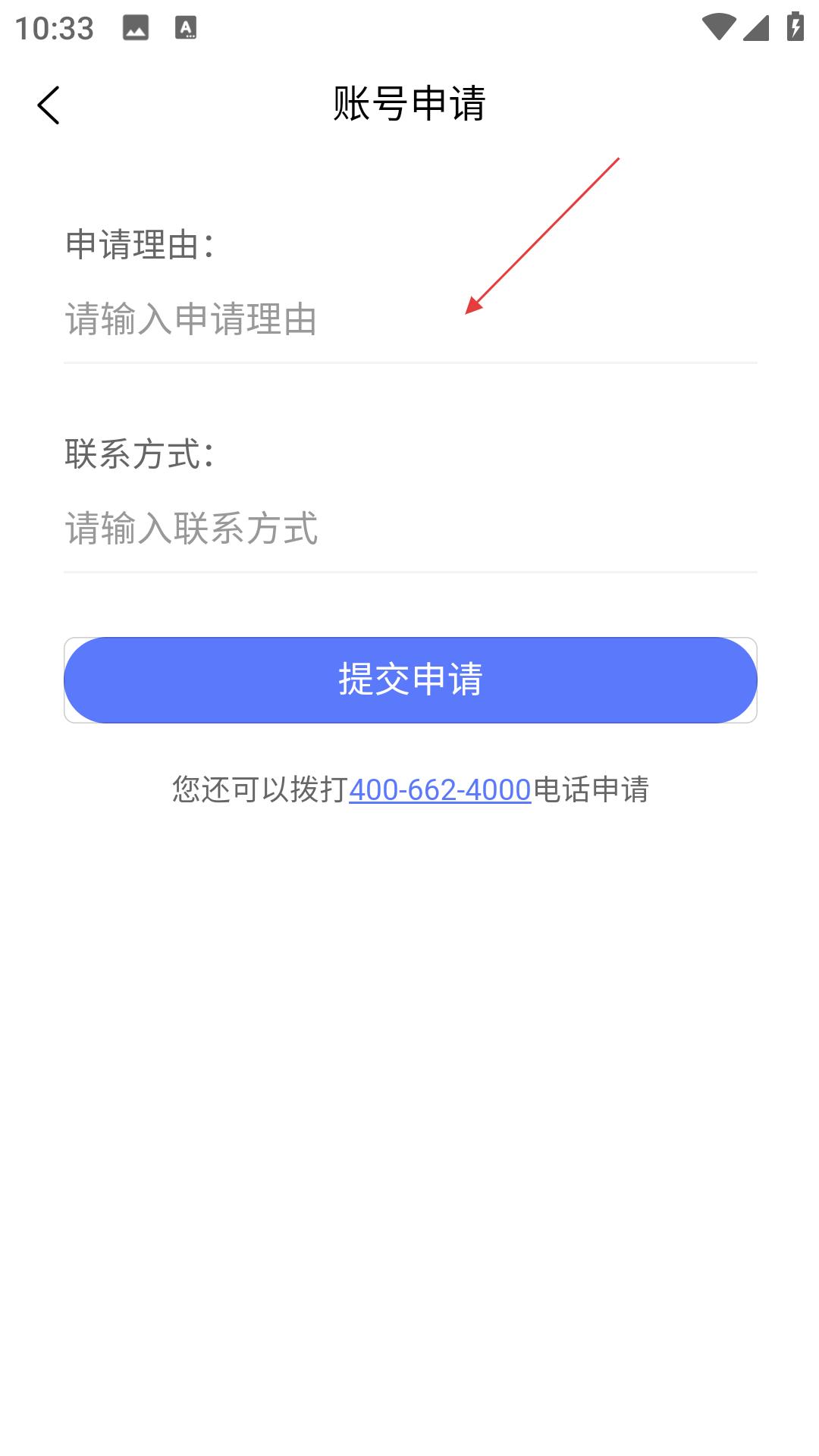This screenshot has width=819, height=1456.
Task: Focus the 请输入申请理由 text field
Action: [x=409, y=319]
